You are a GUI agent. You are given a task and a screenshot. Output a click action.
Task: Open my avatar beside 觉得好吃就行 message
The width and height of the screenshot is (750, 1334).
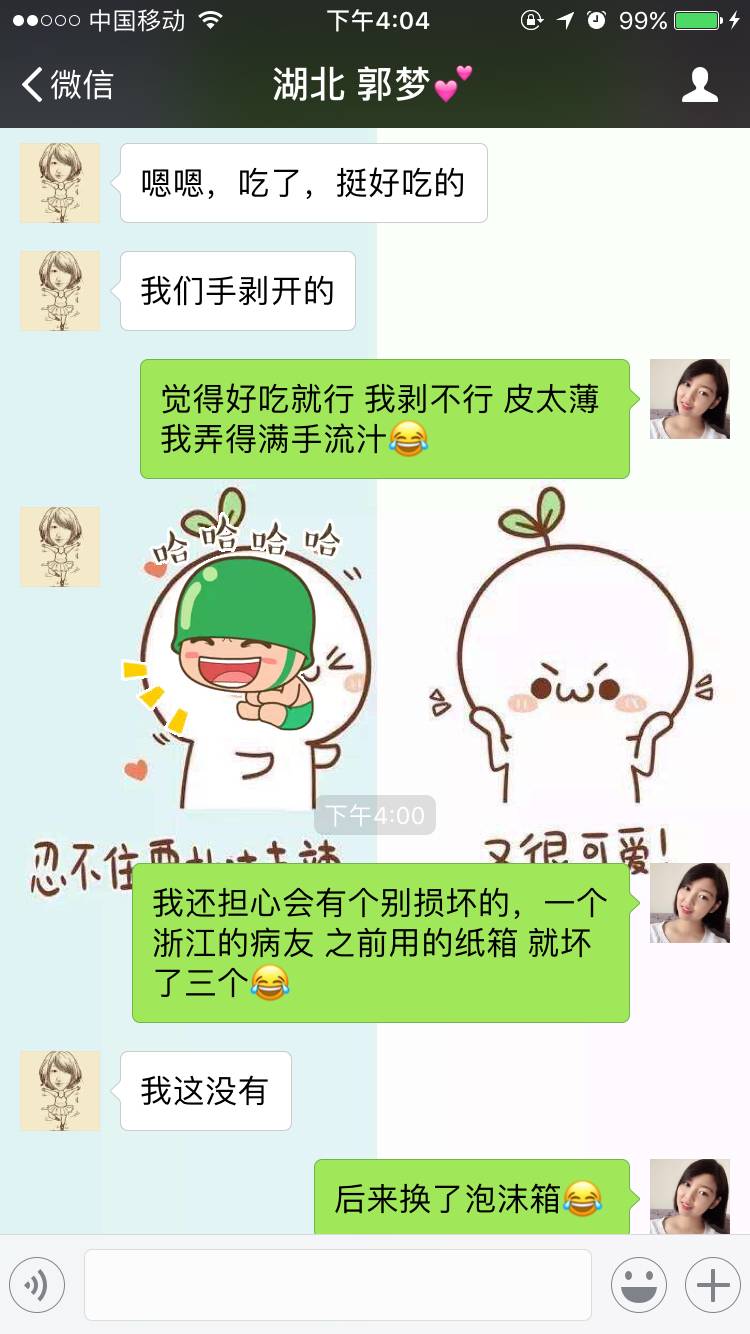pos(689,399)
